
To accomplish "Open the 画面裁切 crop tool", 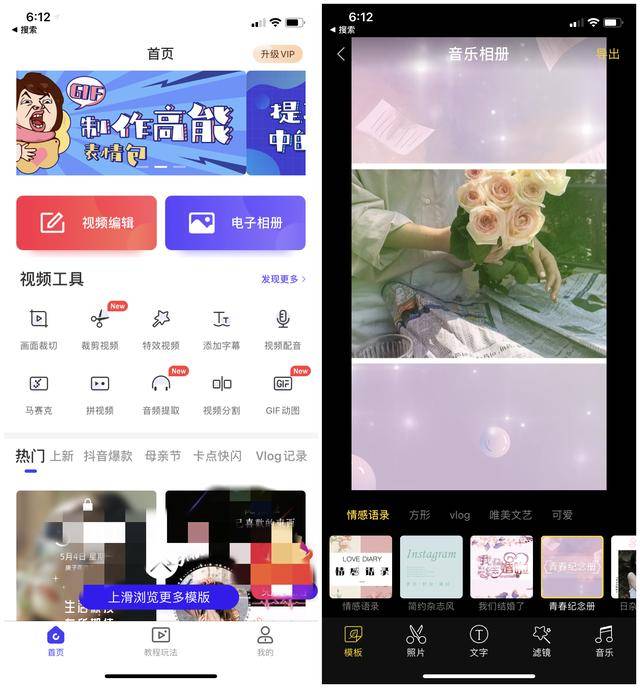I will coord(38,328).
